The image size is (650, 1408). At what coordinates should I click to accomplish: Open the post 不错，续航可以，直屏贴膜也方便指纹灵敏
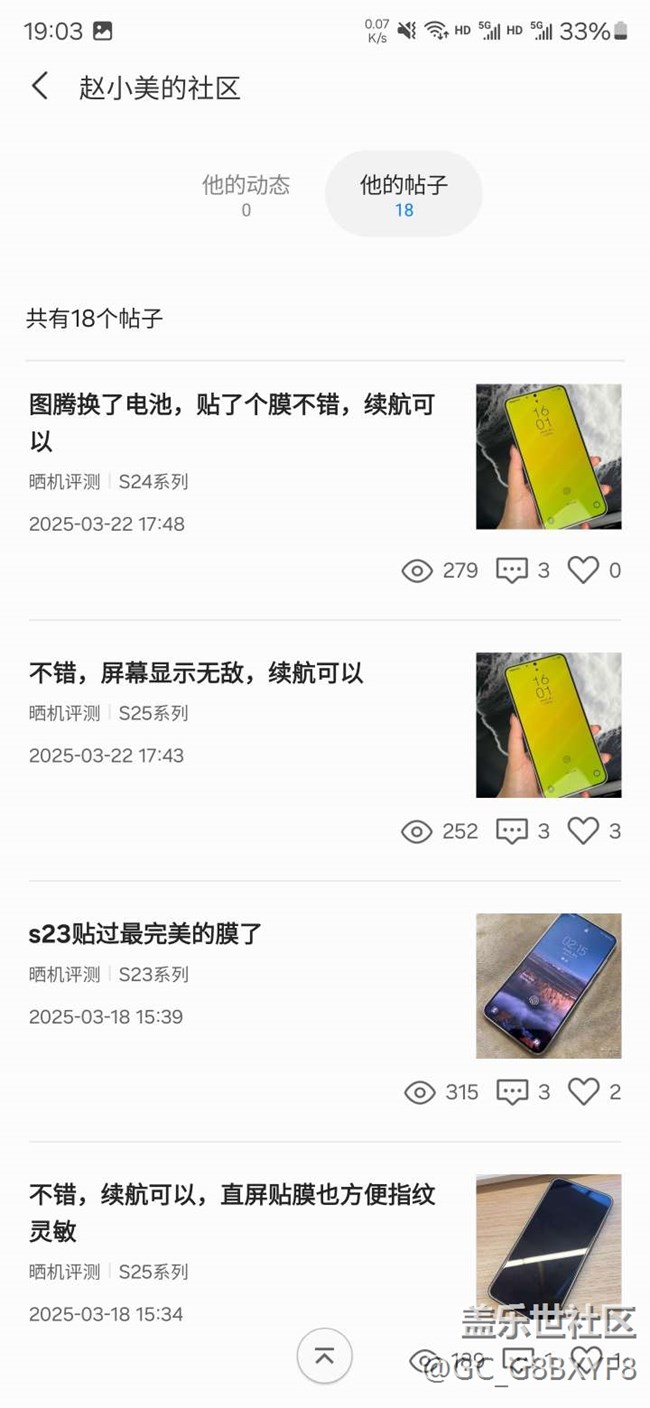point(232,1213)
